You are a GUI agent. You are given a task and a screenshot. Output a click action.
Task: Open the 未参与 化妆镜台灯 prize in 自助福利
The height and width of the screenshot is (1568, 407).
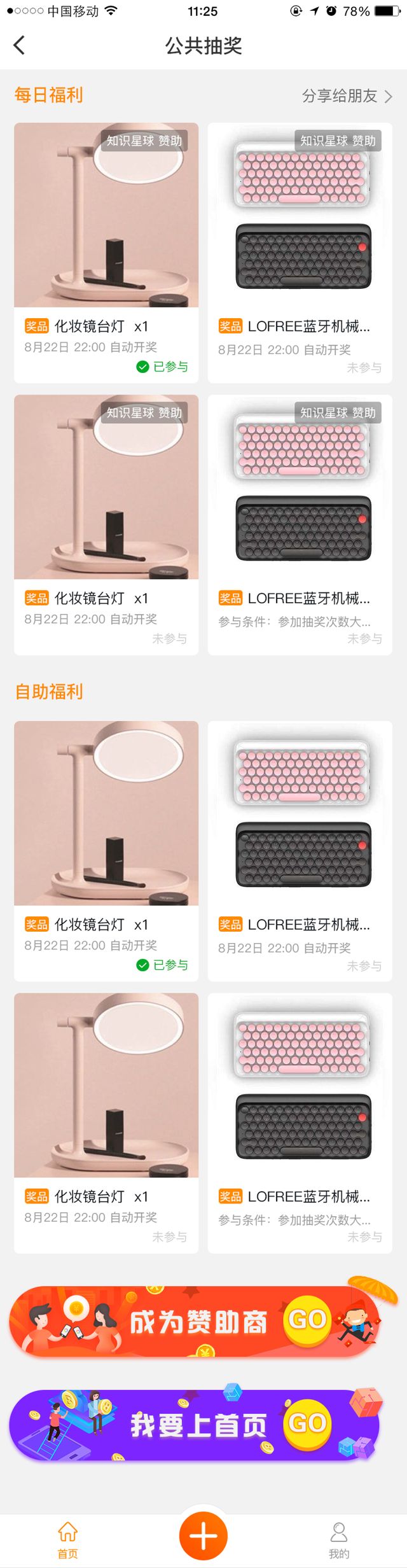click(106, 1123)
